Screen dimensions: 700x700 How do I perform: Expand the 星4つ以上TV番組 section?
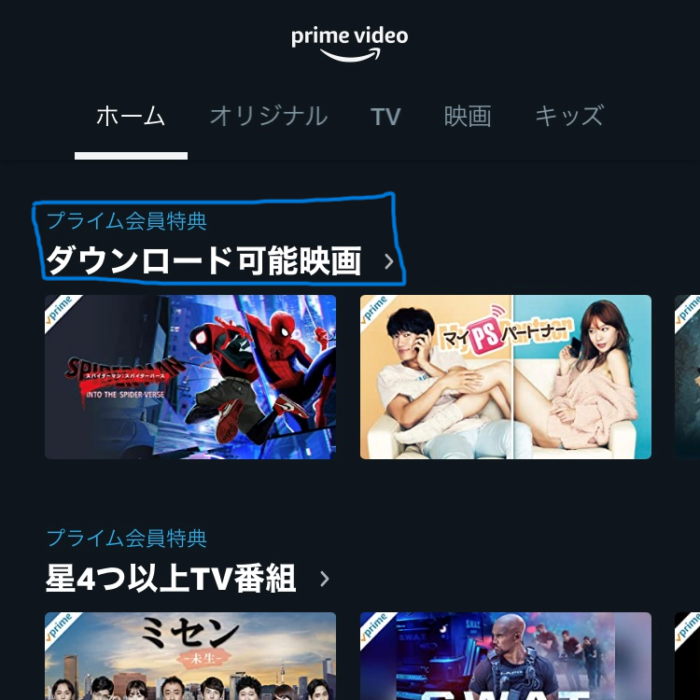click(x=324, y=579)
